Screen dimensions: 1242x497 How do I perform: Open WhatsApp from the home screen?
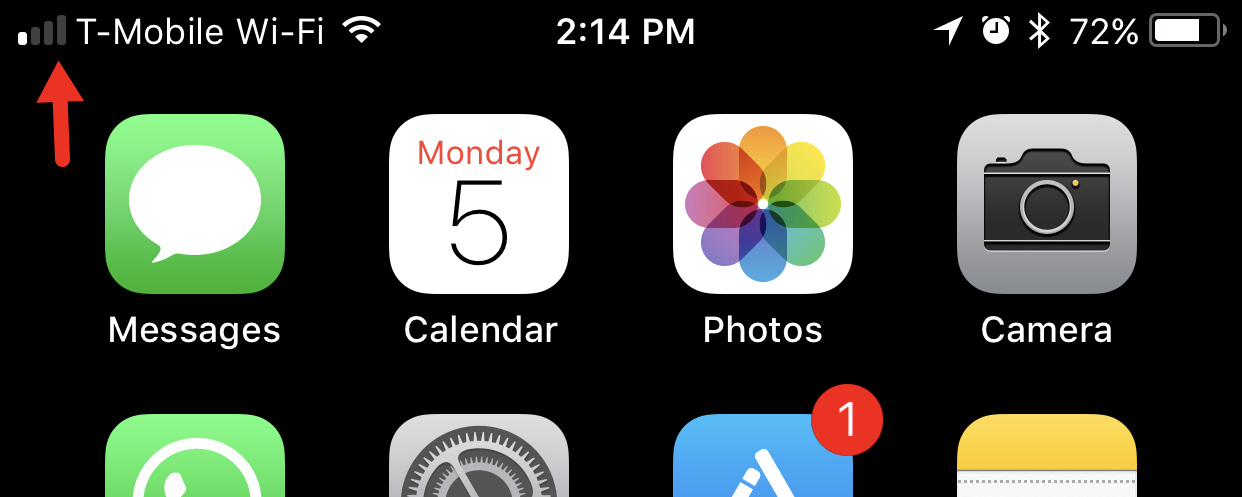click(195, 458)
